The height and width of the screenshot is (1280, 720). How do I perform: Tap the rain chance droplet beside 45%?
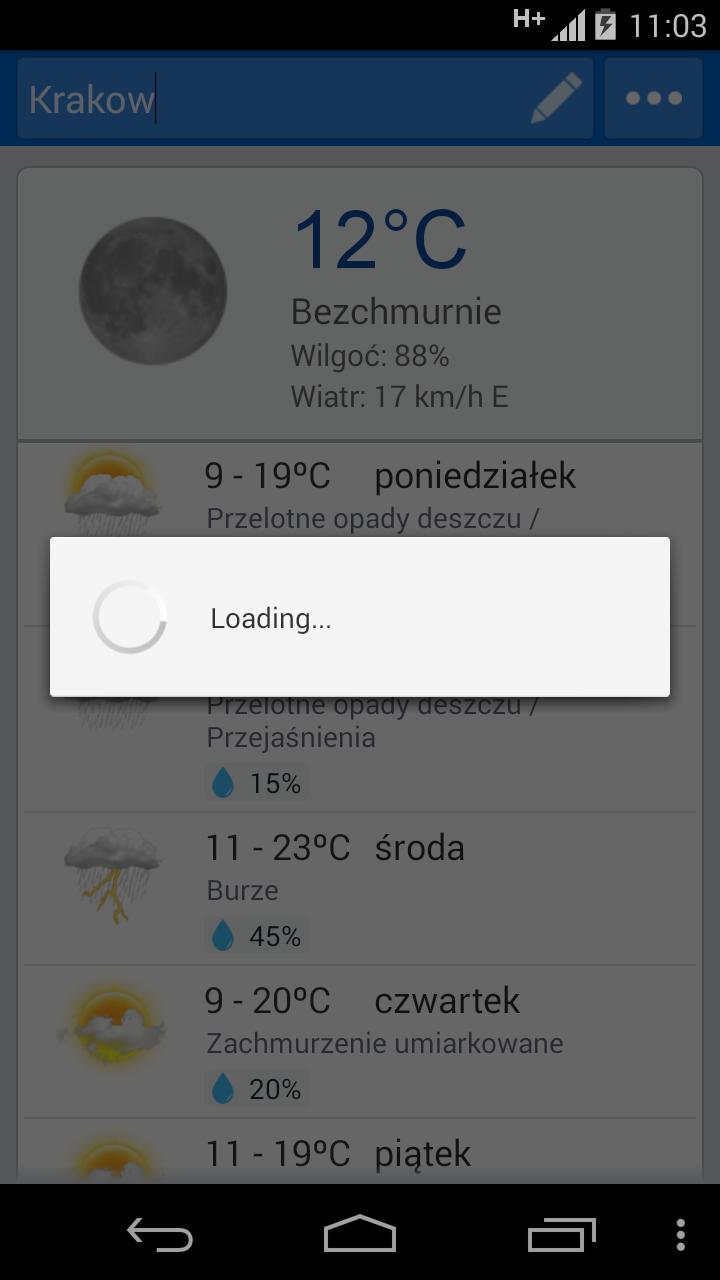coord(226,935)
